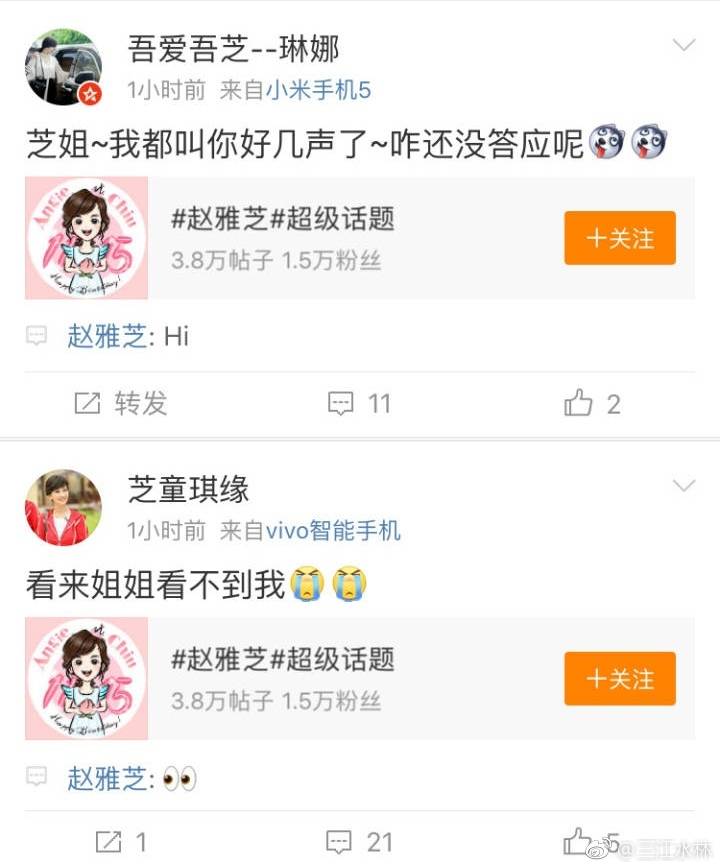Screen dimensions: 720x868
Task: Repost 吾爱吾芝--琳娜's post via 转发
Action: click(122, 404)
